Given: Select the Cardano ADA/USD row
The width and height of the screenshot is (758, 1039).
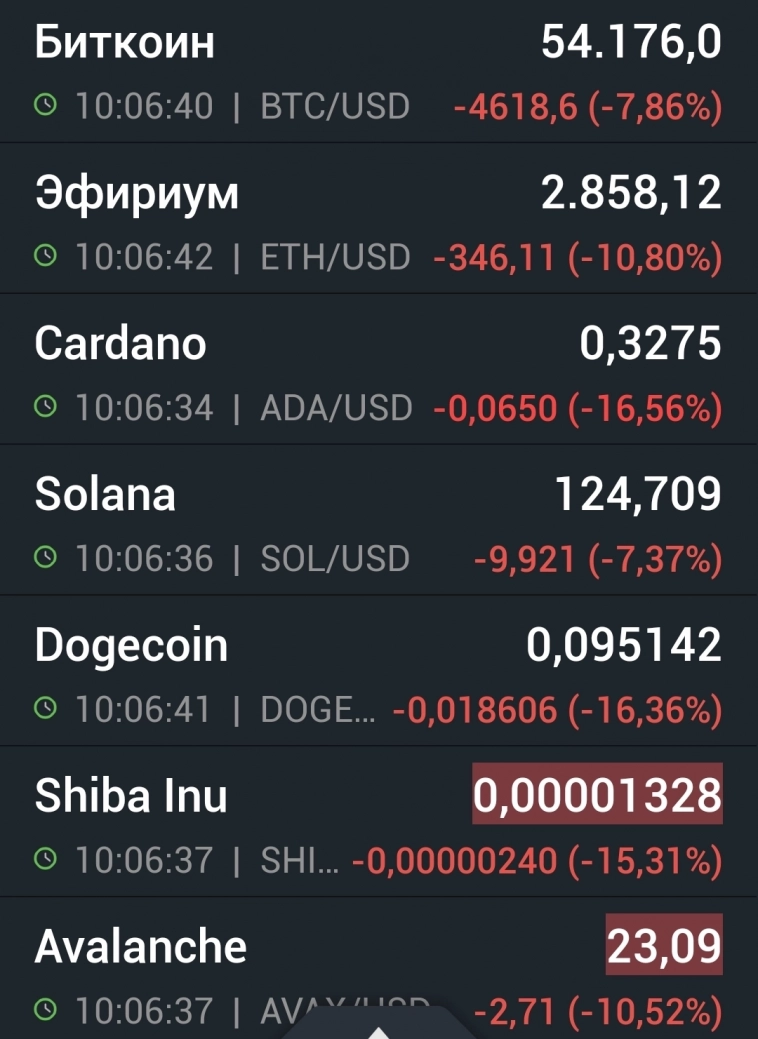Looking at the screenshot, I should 379,372.
